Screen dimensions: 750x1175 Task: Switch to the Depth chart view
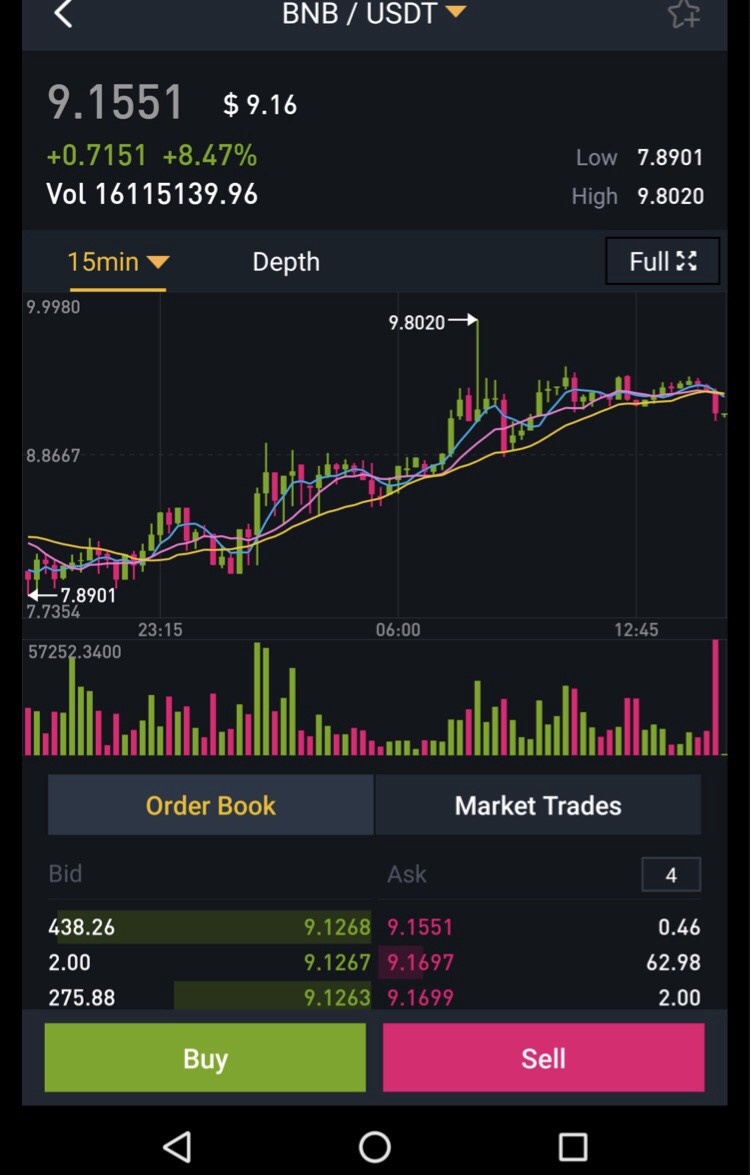click(x=286, y=262)
